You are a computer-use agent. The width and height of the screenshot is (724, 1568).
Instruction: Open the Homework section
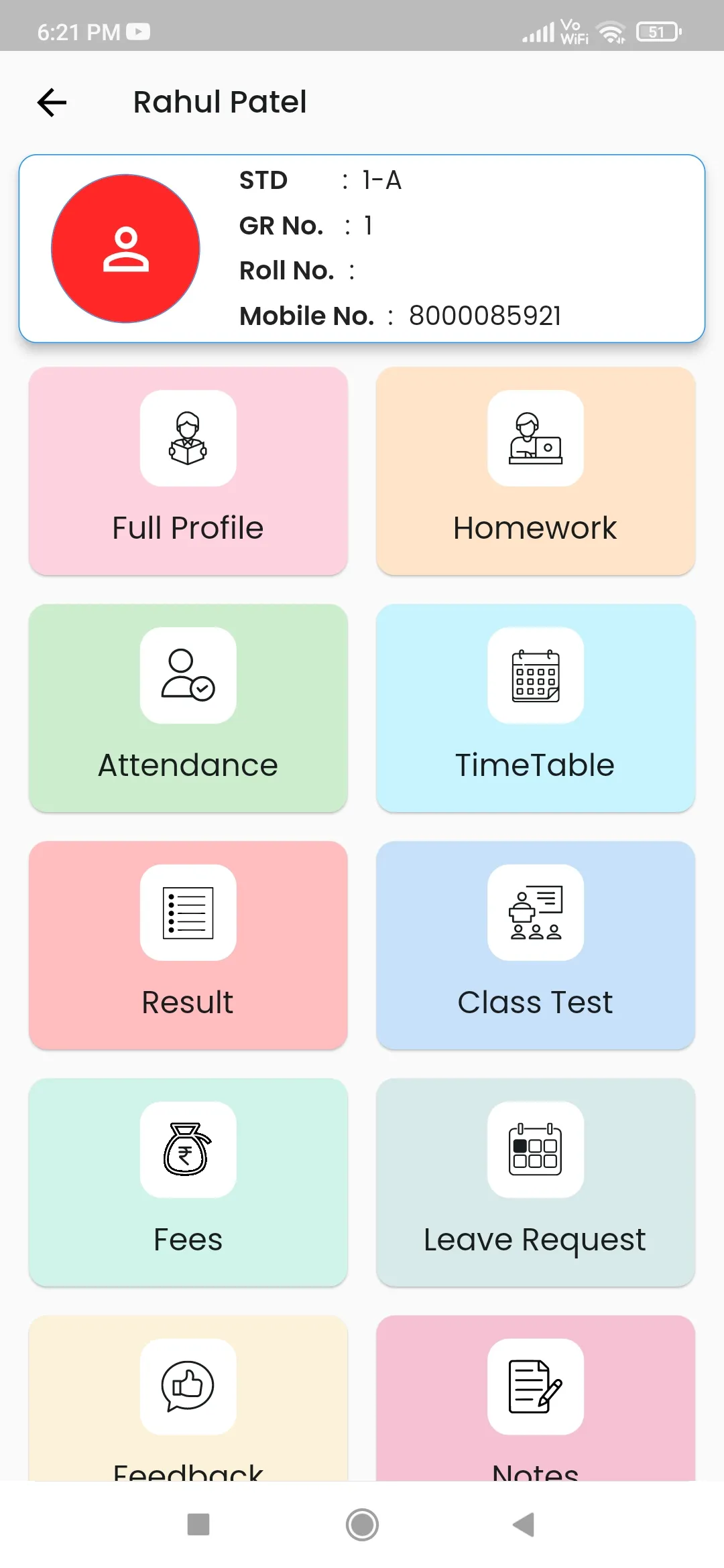(x=536, y=470)
